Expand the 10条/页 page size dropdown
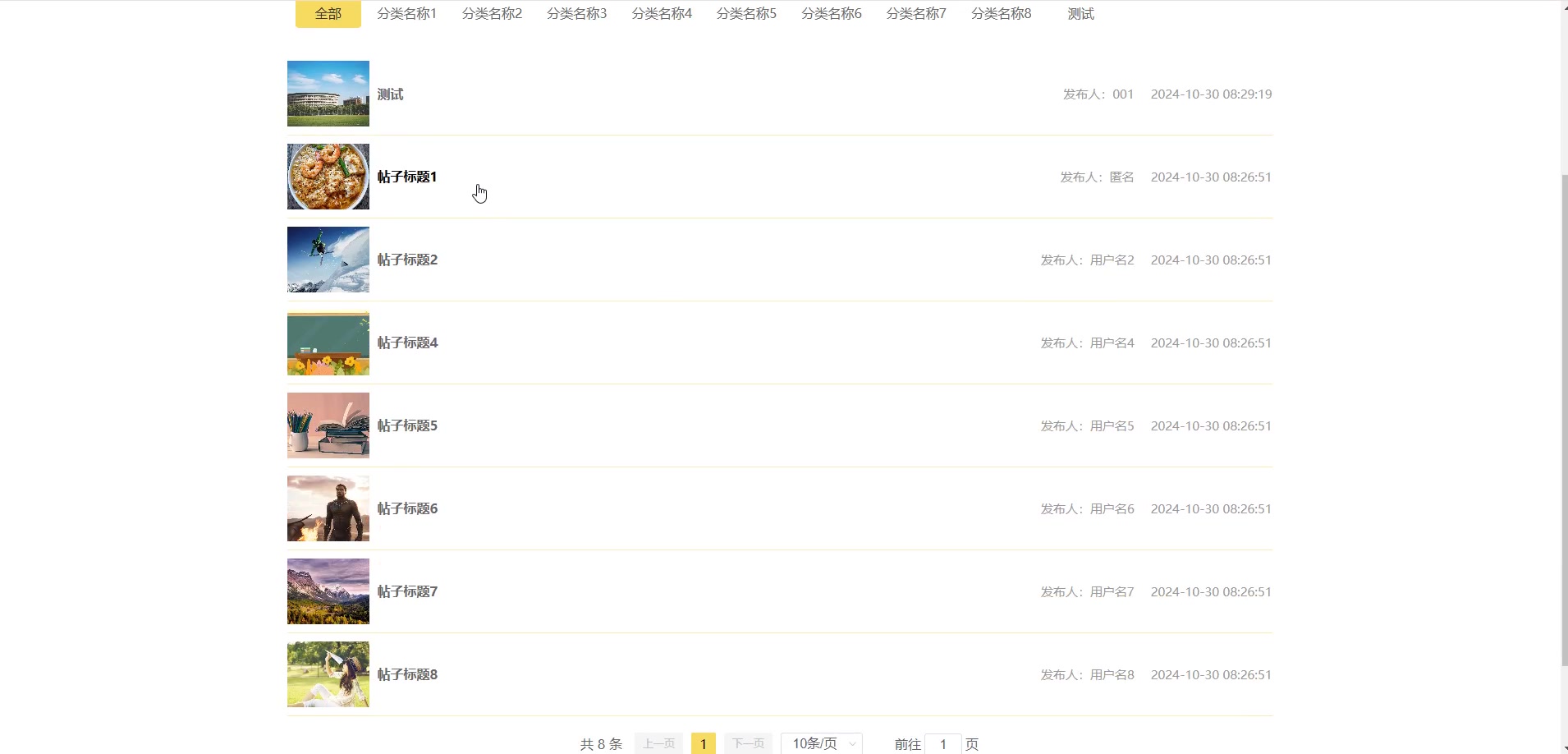Screen dimensions: 1568x754 point(821,743)
